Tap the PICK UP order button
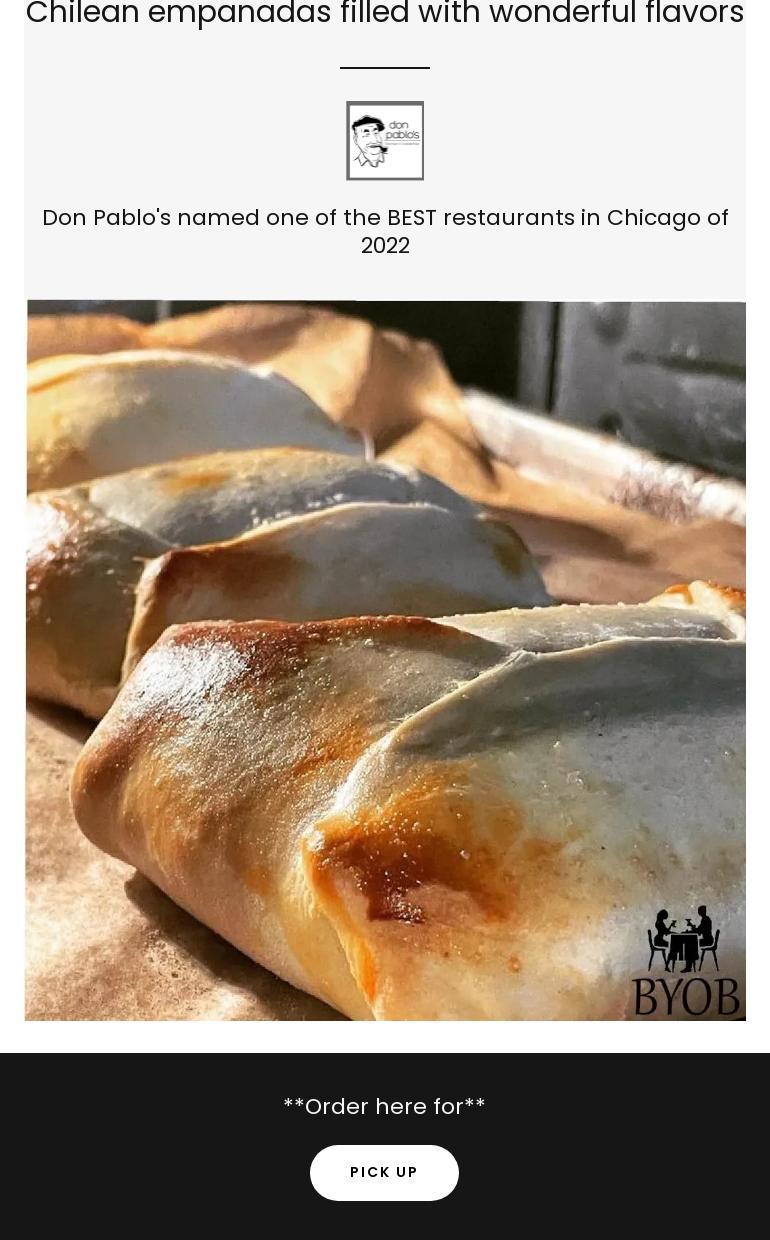This screenshot has width=770, height=1240. (384, 1172)
